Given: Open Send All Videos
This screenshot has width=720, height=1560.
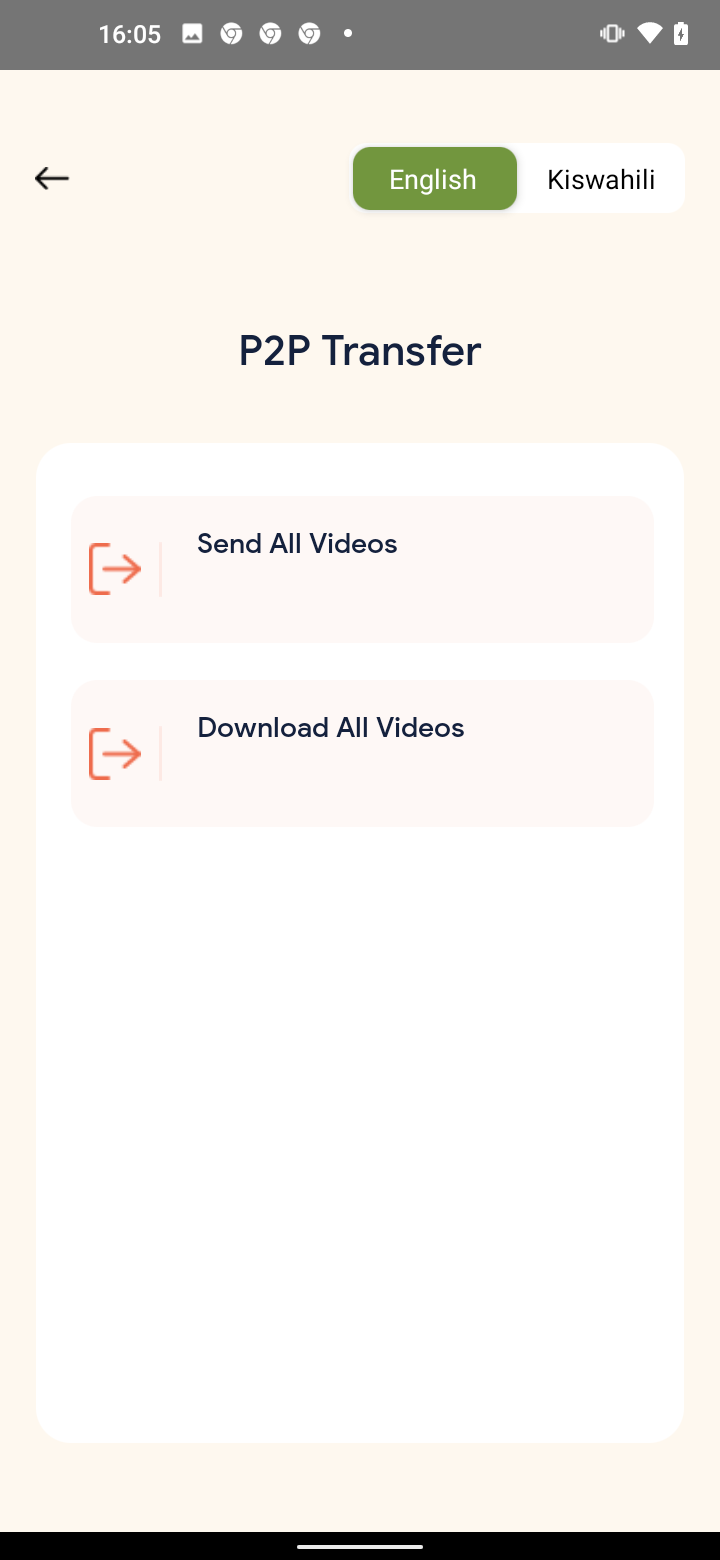Looking at the screenshot, I should coord(362,569).
